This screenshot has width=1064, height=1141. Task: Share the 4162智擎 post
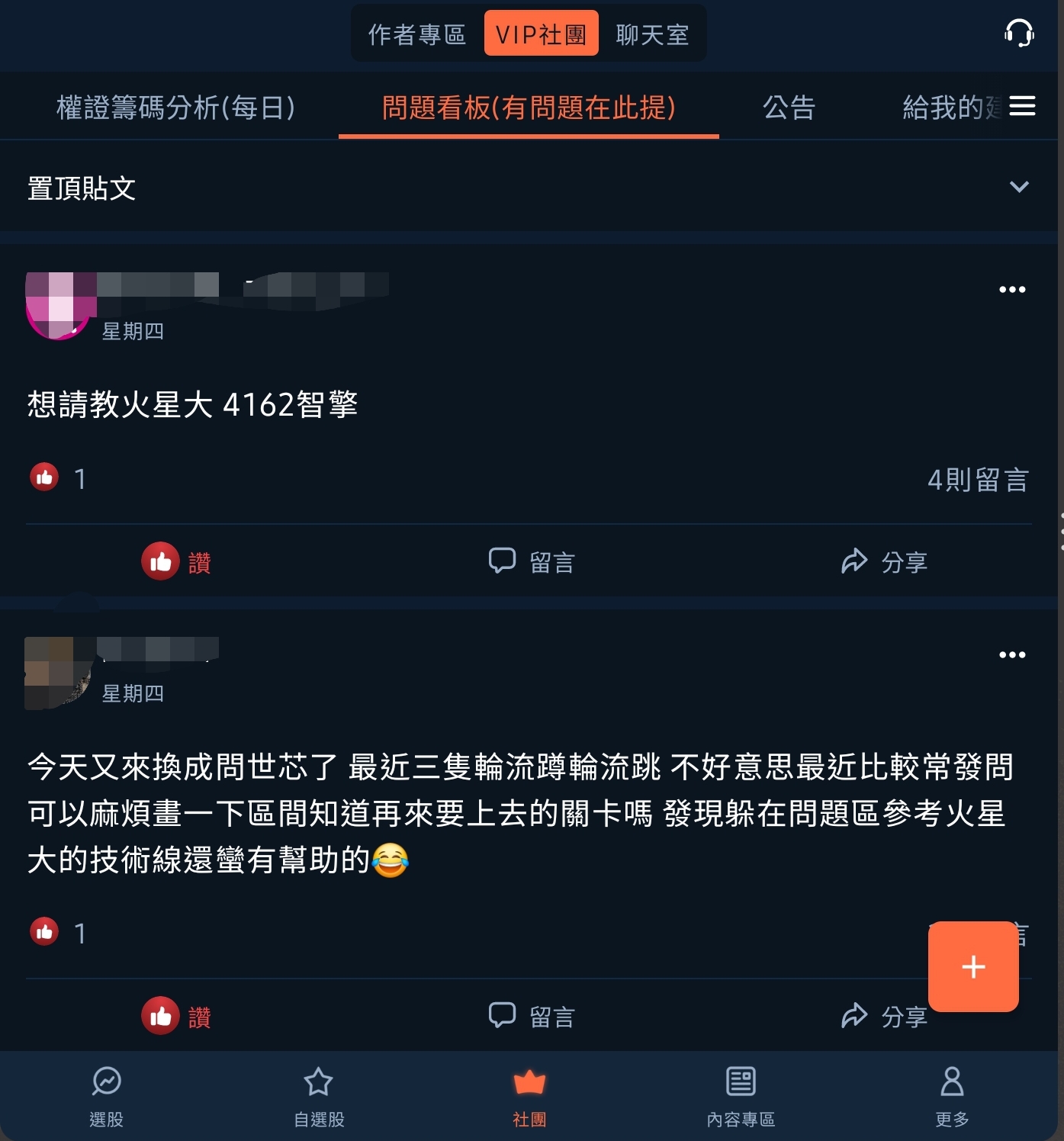884,562
